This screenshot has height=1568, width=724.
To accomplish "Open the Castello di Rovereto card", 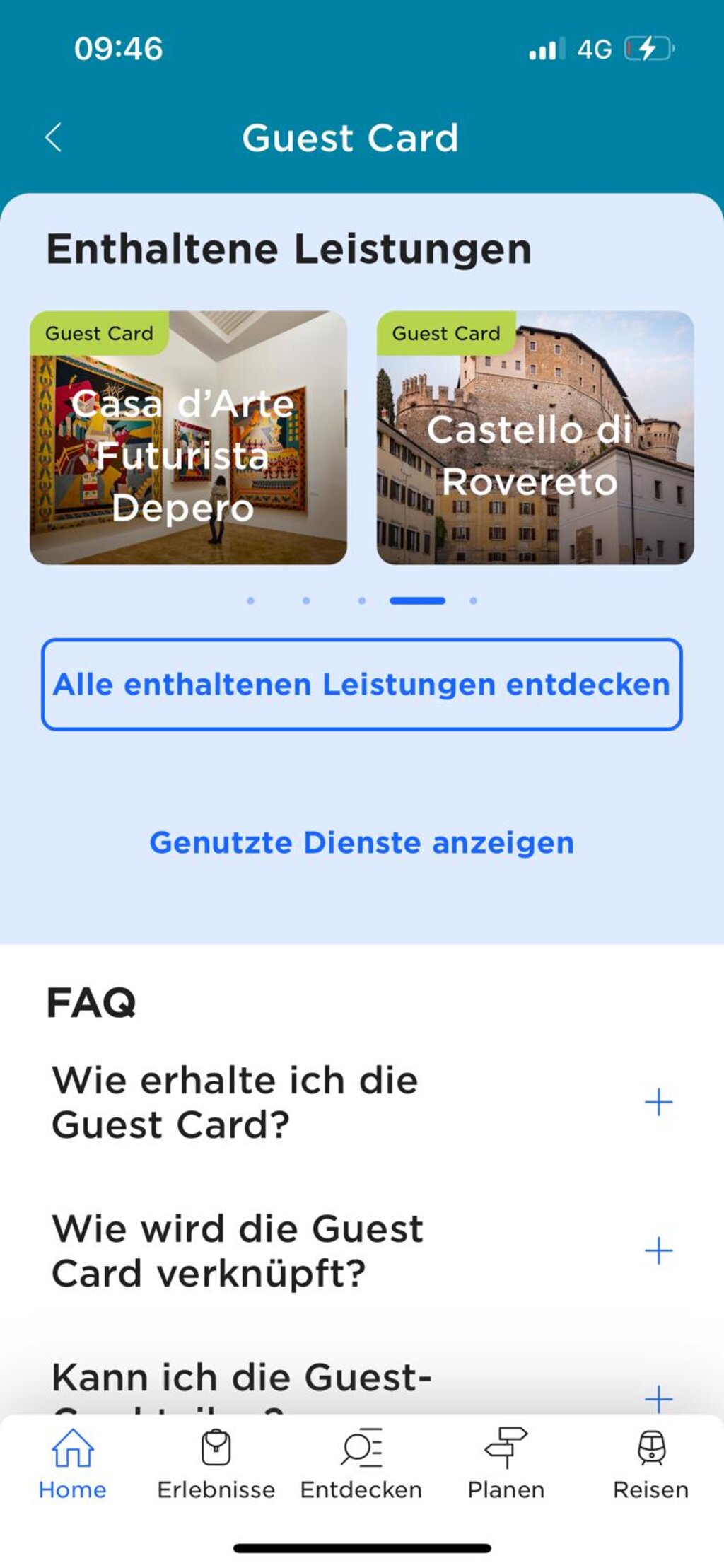I will click(x=535, y=435).
